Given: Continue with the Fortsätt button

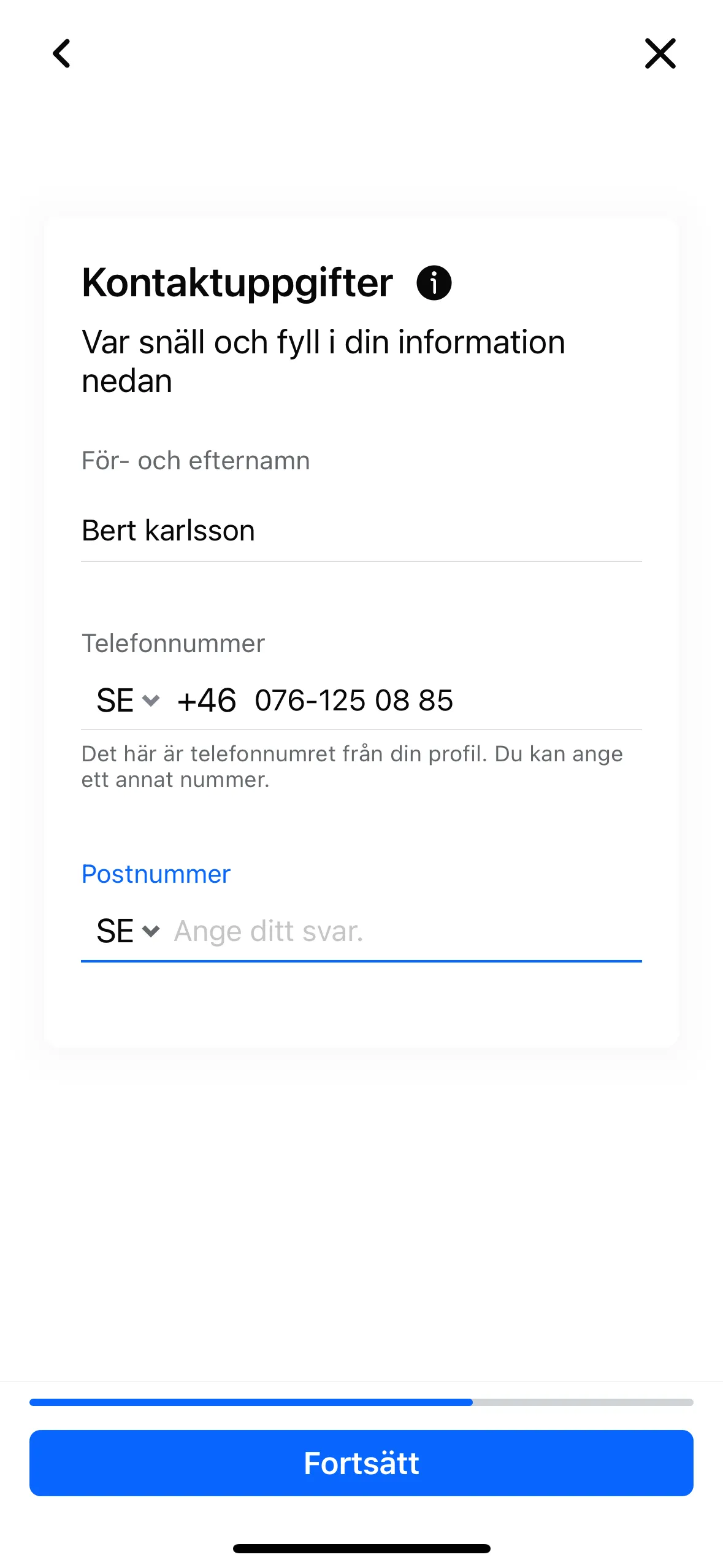Looking at the screenshot, I should [x=361, y=1463].
